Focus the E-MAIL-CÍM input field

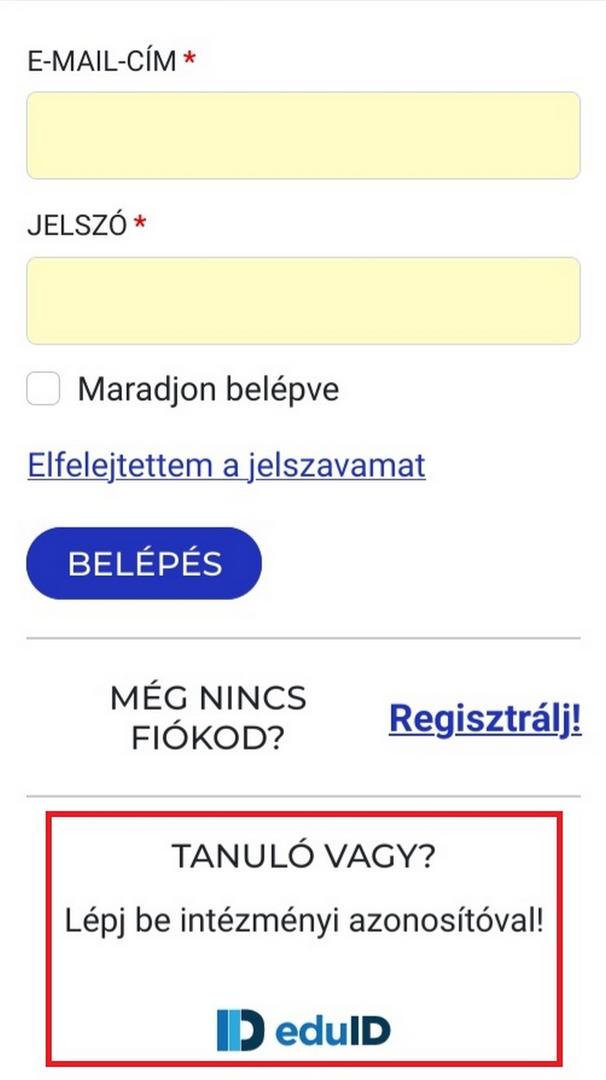[303, 136]
